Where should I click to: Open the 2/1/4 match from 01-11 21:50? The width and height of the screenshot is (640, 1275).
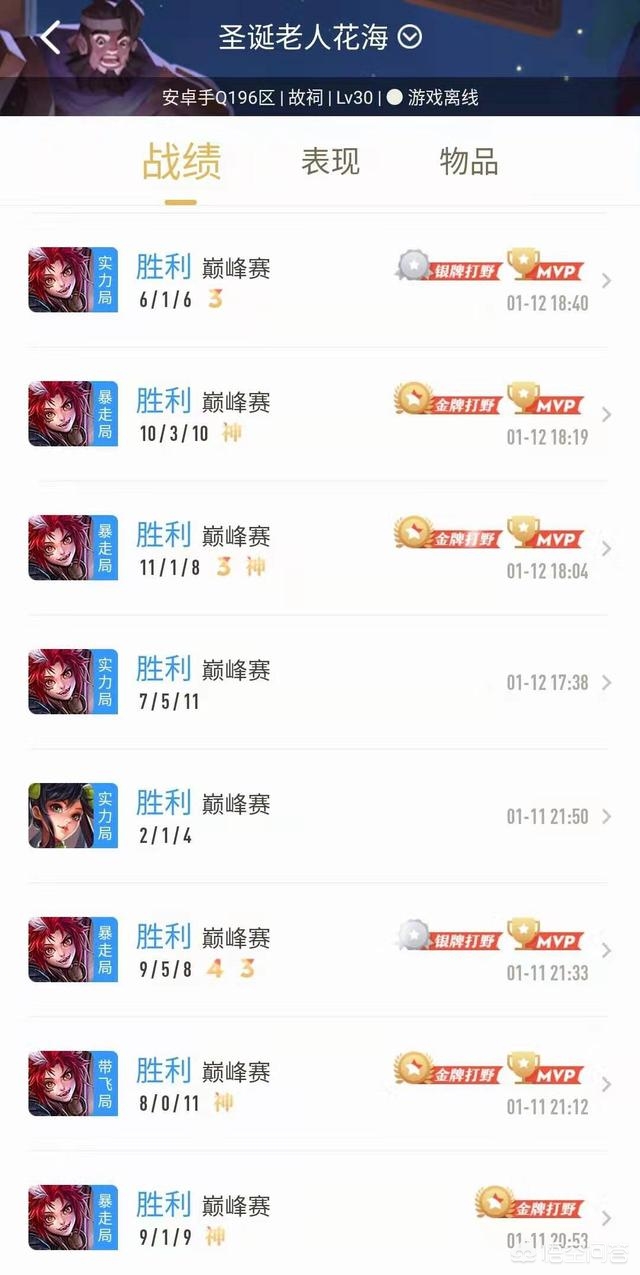(320, 817)
